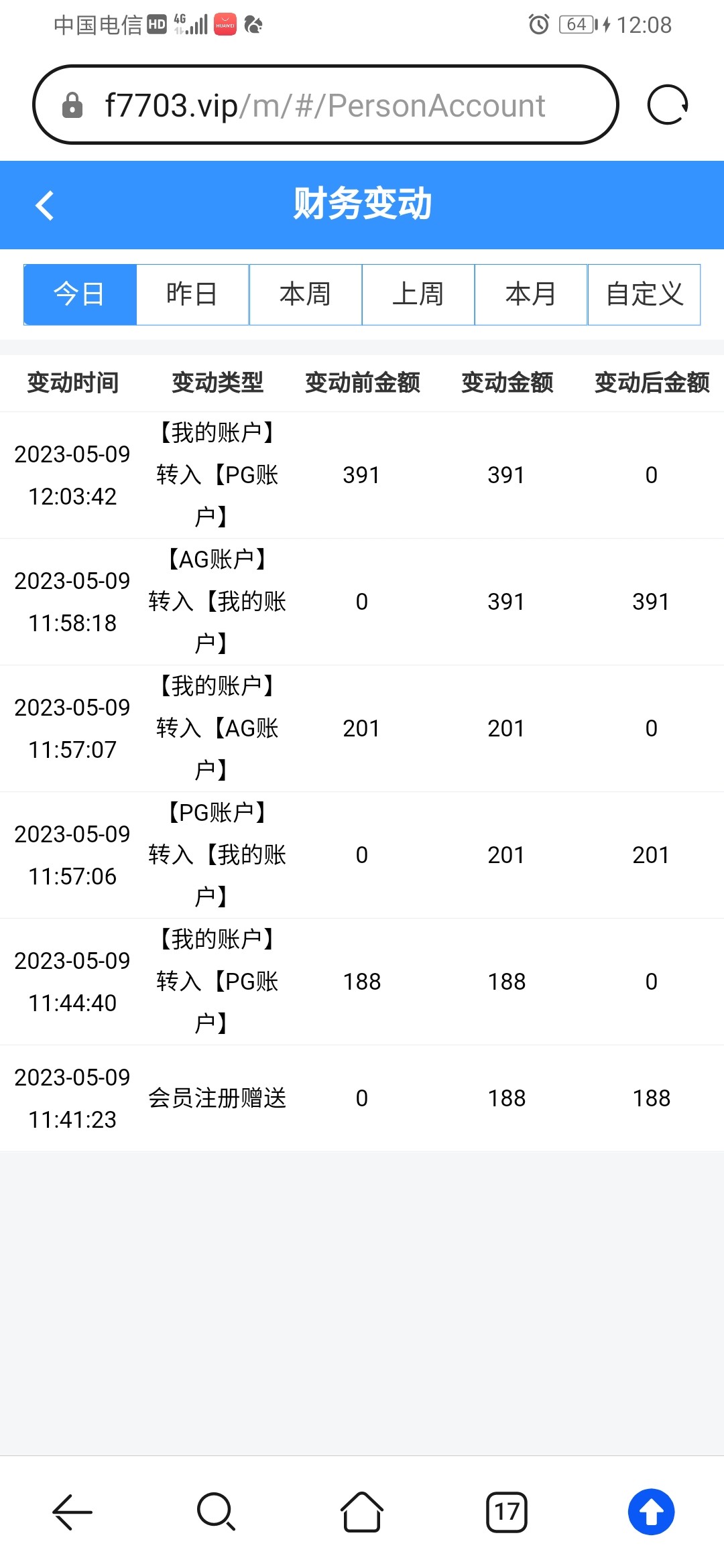Screen dimensions: 724x1568
Task: Tap the 财务变动 title bar
Action: pyautogui.click(x=362, y=204)
